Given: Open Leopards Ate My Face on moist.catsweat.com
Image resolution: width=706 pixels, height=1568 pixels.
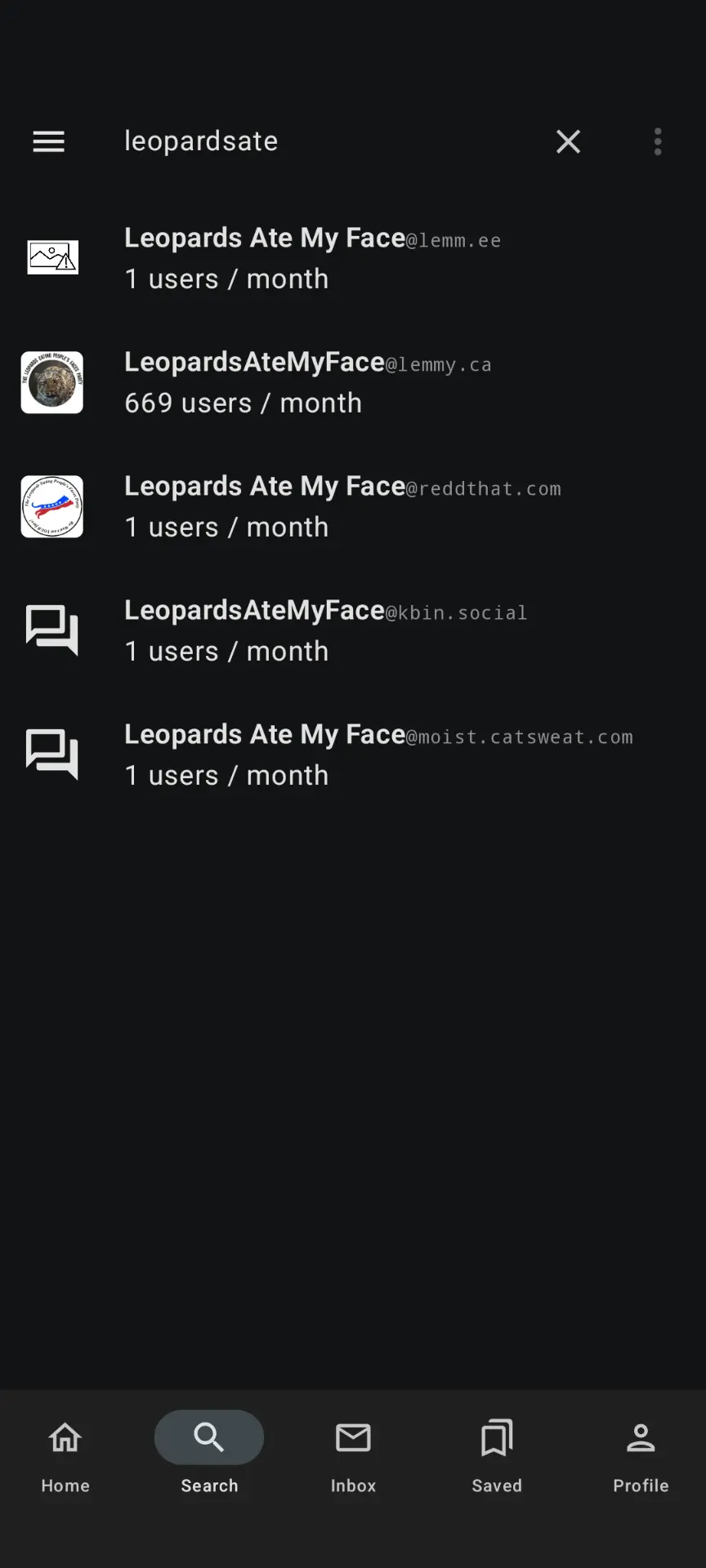Looking at the screenshot, I should click(353, 755).
